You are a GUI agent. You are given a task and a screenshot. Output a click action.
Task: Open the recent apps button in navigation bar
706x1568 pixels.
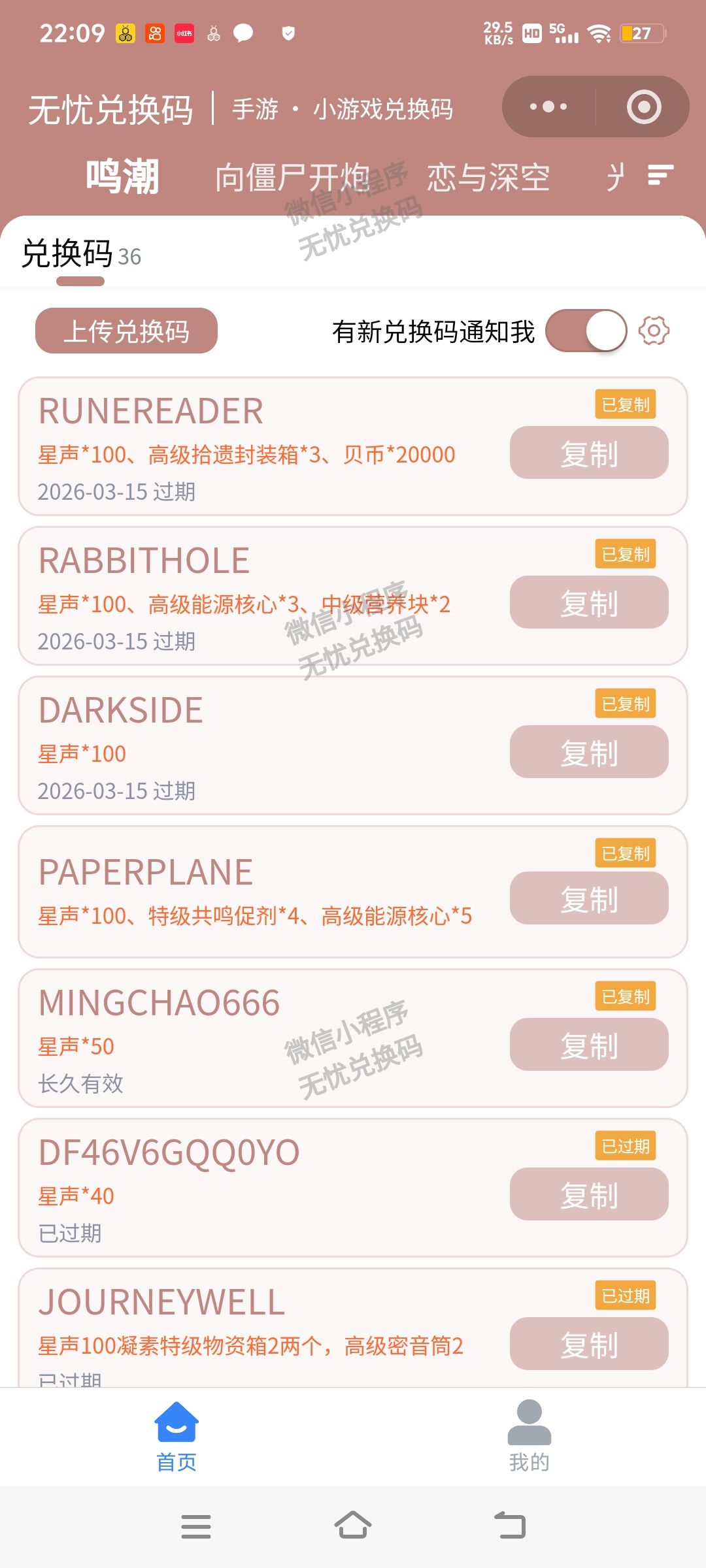[x=196, y=1526]
